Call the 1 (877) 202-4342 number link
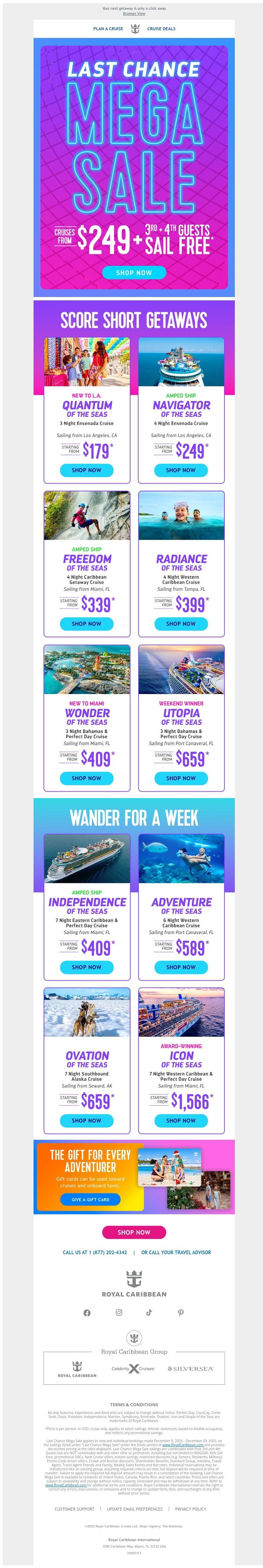Viewport: 263px width, 1568px height. click(95, 1252)
